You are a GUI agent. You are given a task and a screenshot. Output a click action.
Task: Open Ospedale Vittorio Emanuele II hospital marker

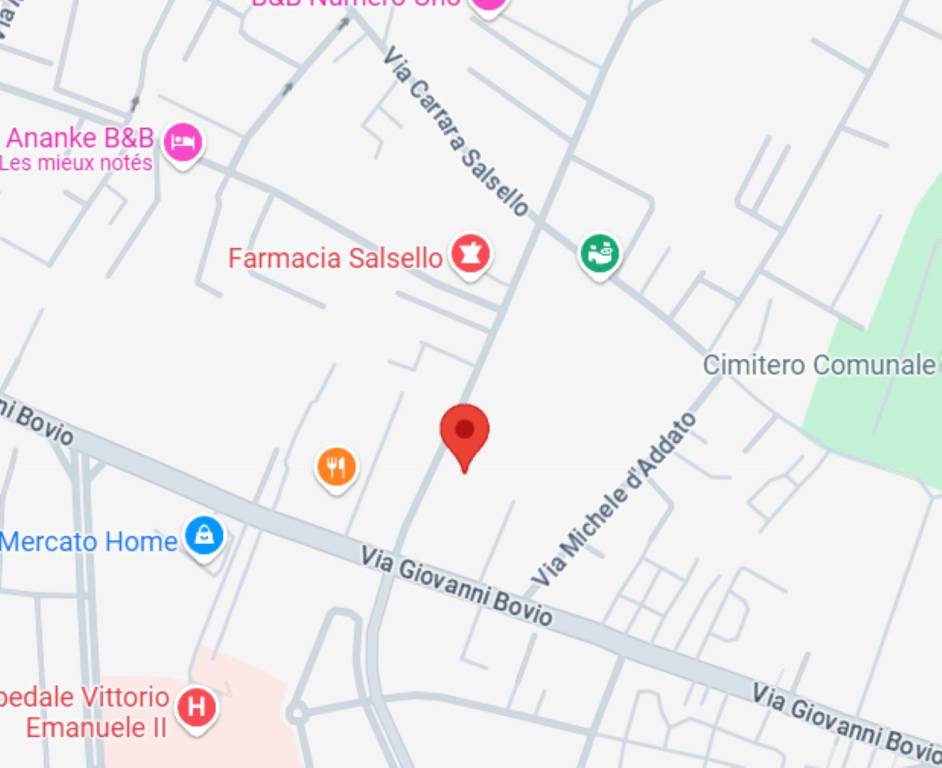click(197, 708)
